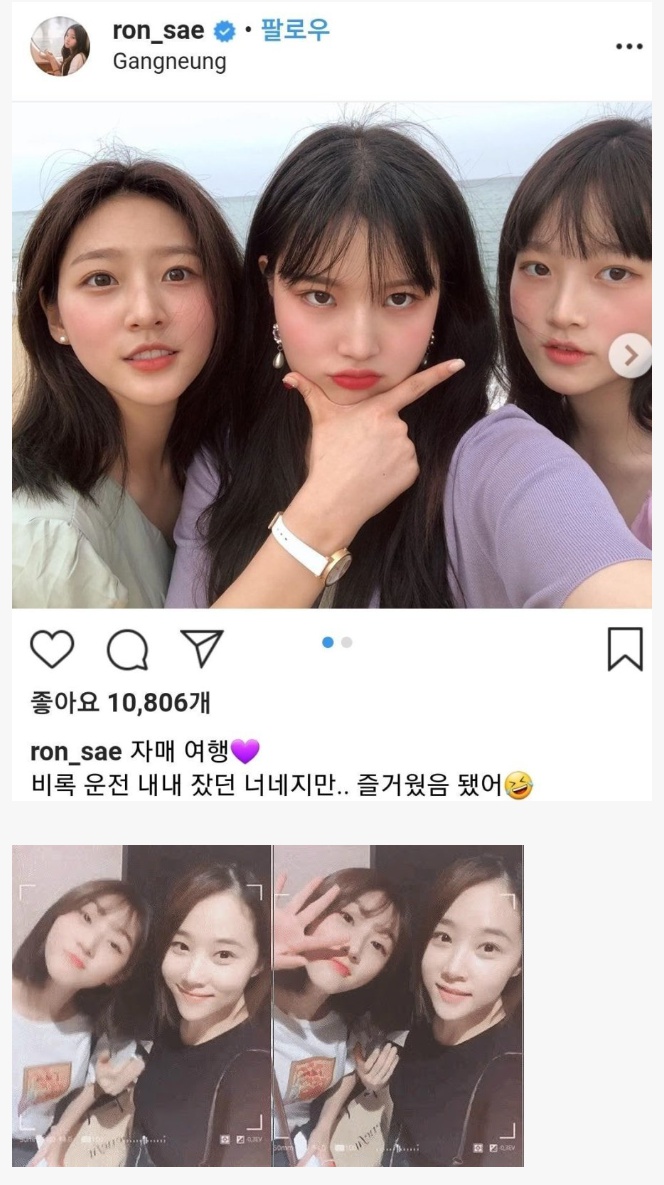View the 좋아요 10,806개 likes list
664x1185 pixels.
[120, 703]
